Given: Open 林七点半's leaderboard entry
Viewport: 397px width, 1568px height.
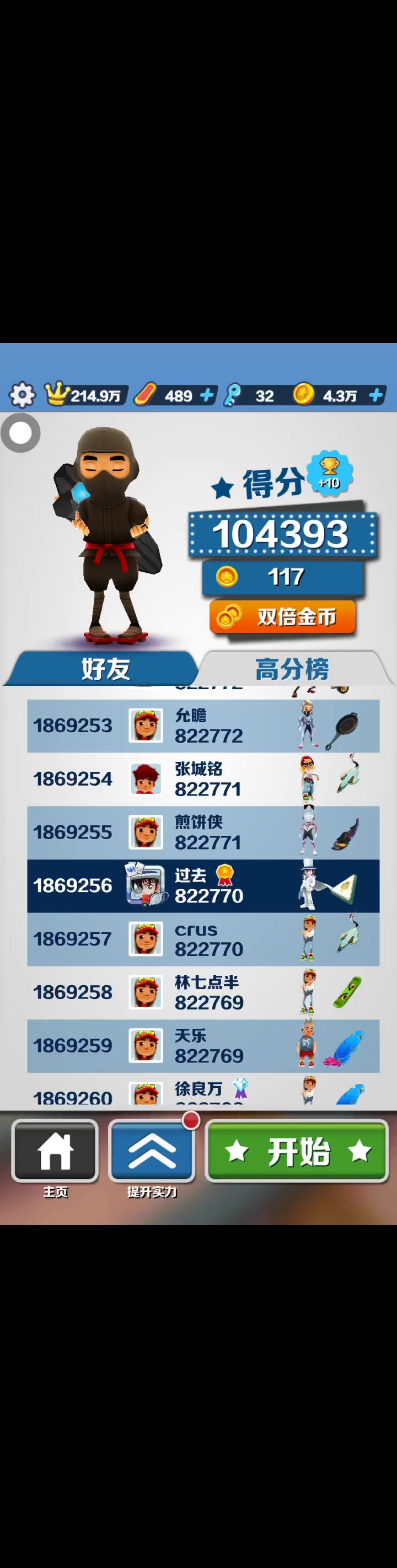Looking at the screenshot, I should 203,992.
